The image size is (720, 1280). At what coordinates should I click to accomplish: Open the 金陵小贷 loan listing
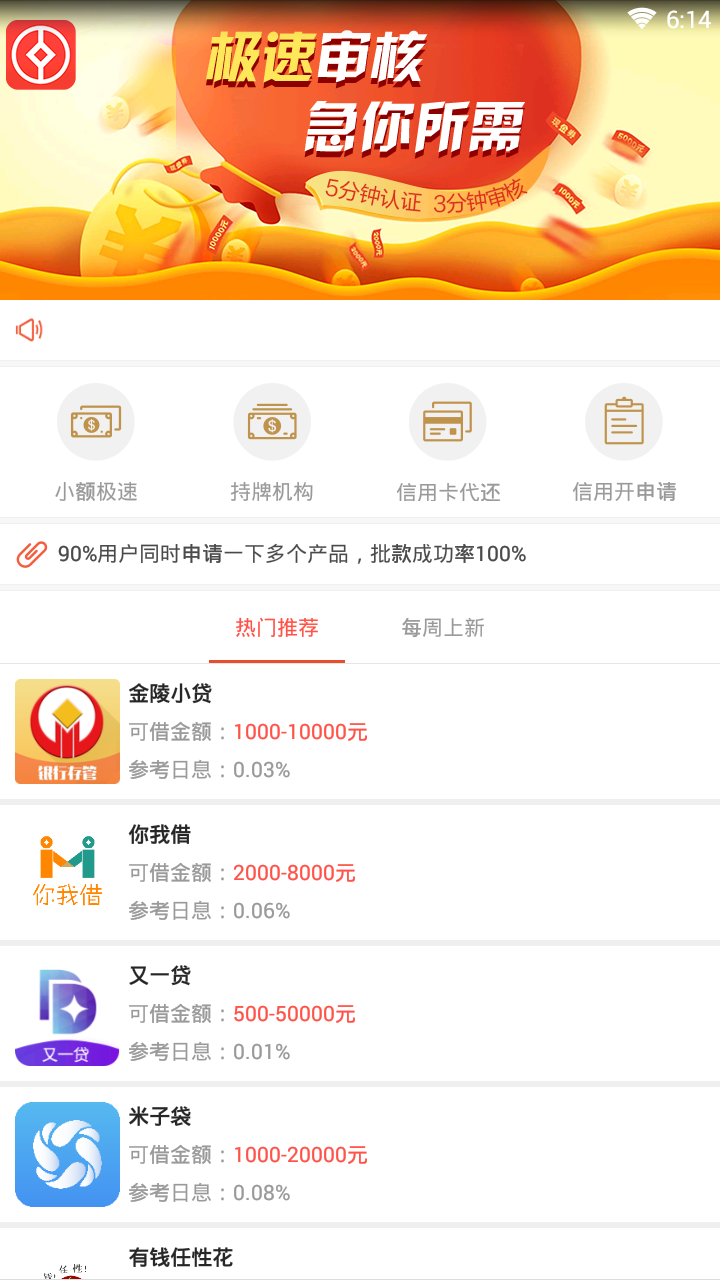(360, 731)
